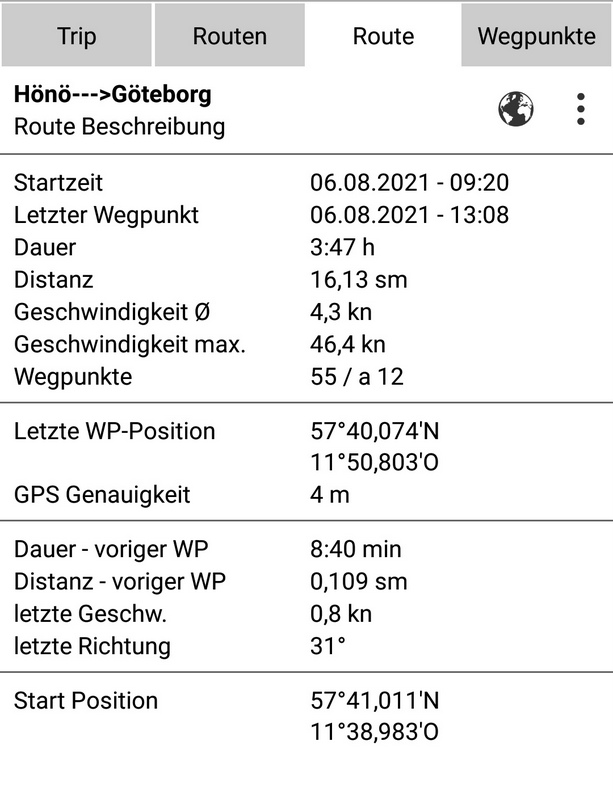Open the Wegpunkte tab

tap(536, 36)
